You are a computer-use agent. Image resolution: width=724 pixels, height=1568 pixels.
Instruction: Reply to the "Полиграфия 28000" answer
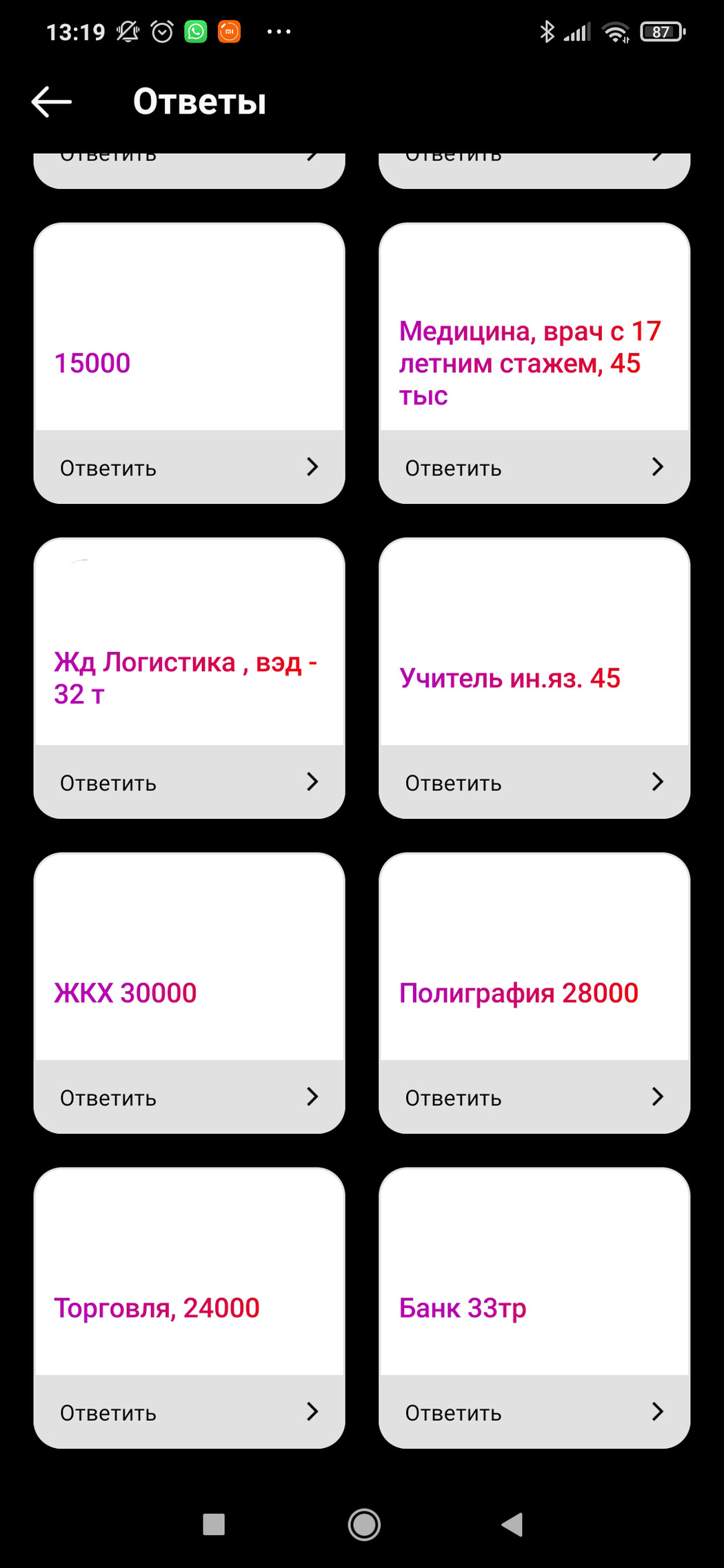coord(534,1097)
